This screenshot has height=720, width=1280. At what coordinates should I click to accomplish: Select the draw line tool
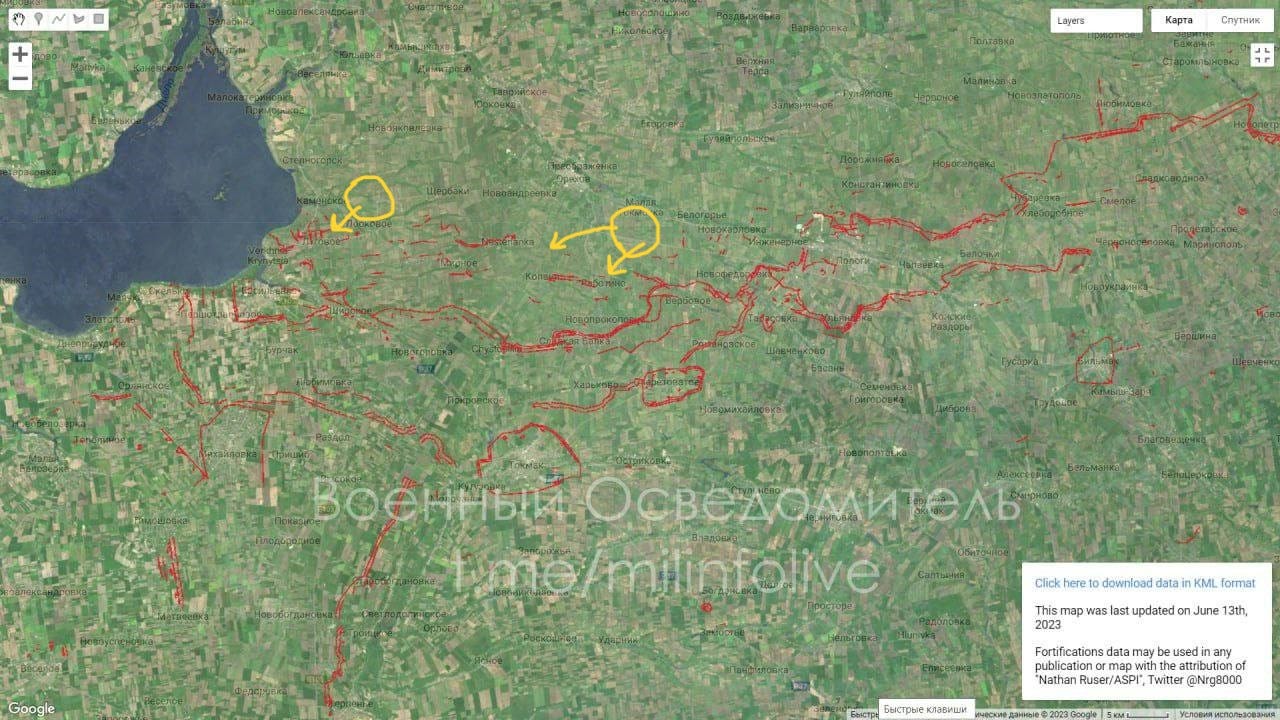pos(59,18)
